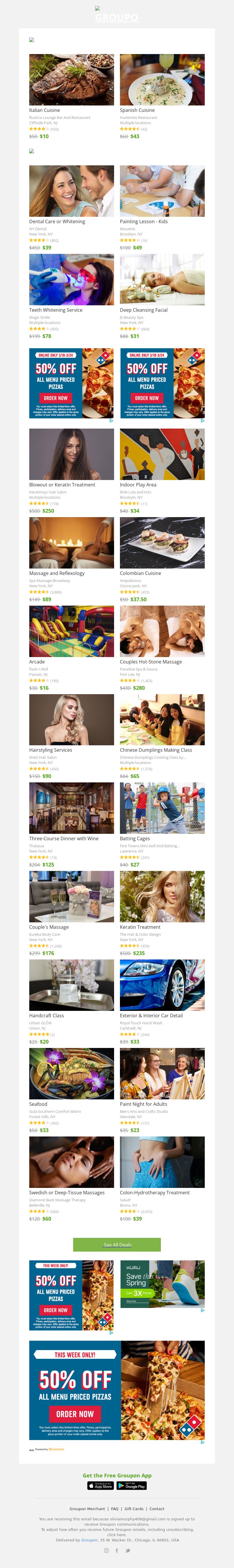The height and width of the screenshot is (1568, 234).
Task: Get the app on Google Play
Action: tap(132, 1486)
